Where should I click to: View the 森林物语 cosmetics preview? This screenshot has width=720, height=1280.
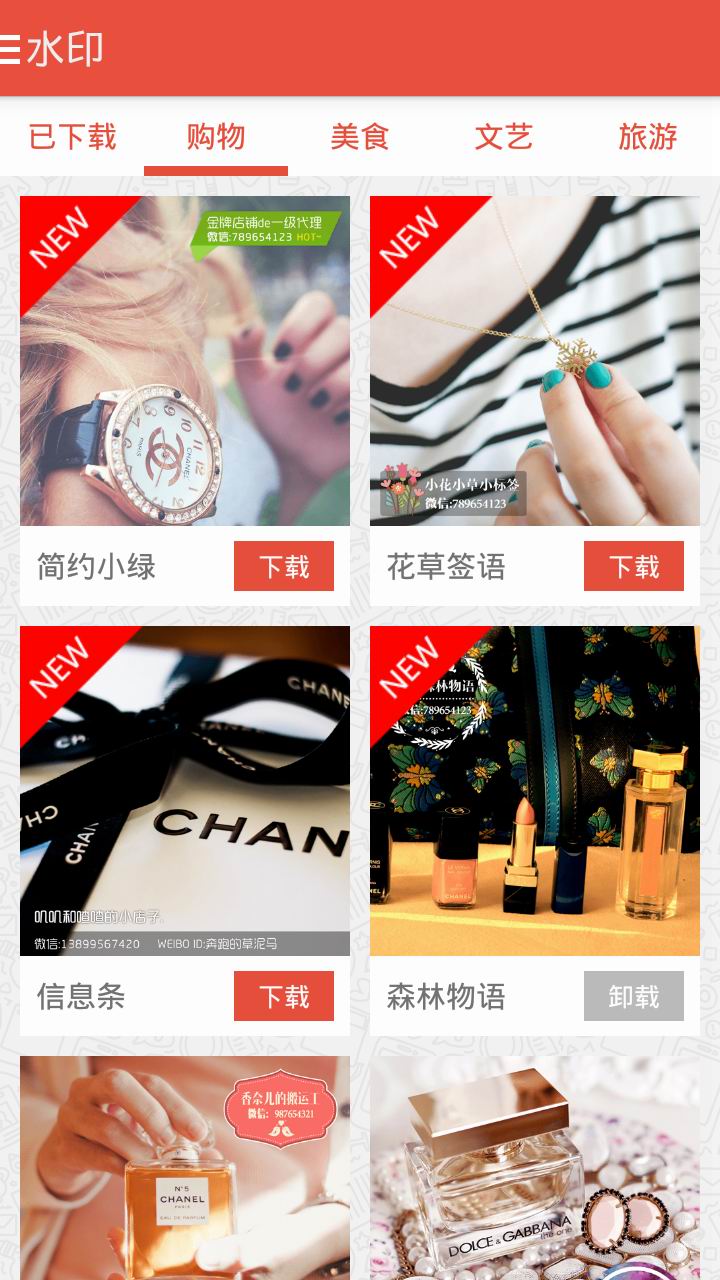click(535, 791)
